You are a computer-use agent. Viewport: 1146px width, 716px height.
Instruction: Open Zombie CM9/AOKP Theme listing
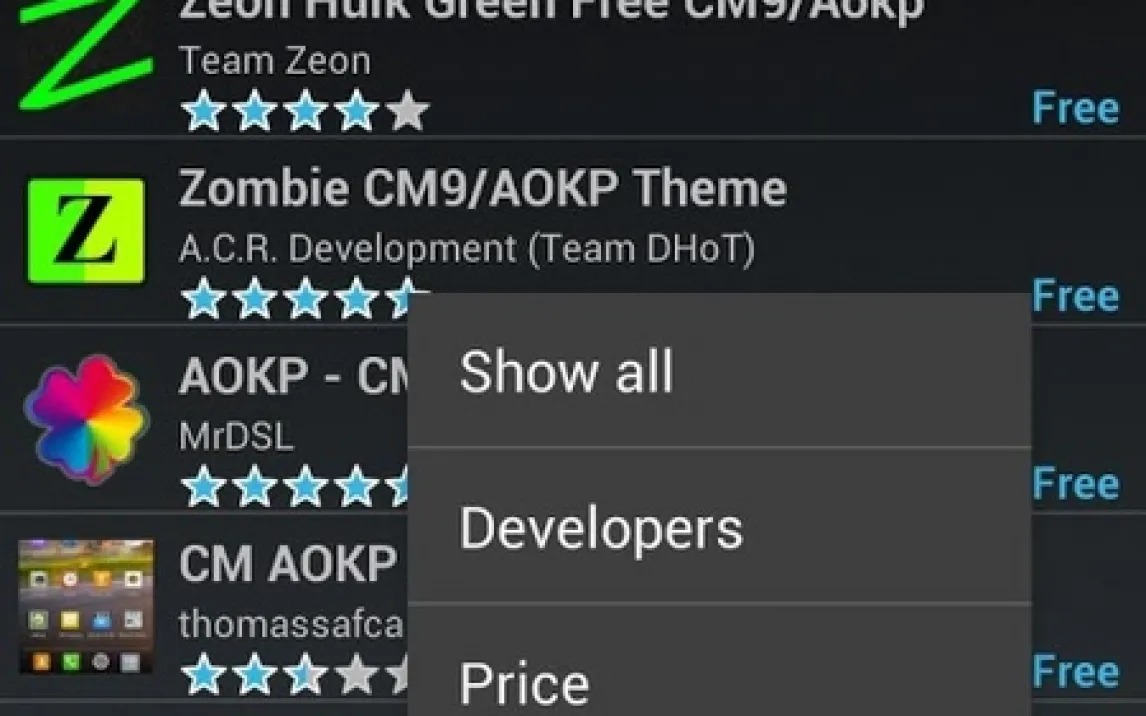[x=482, y=190]
